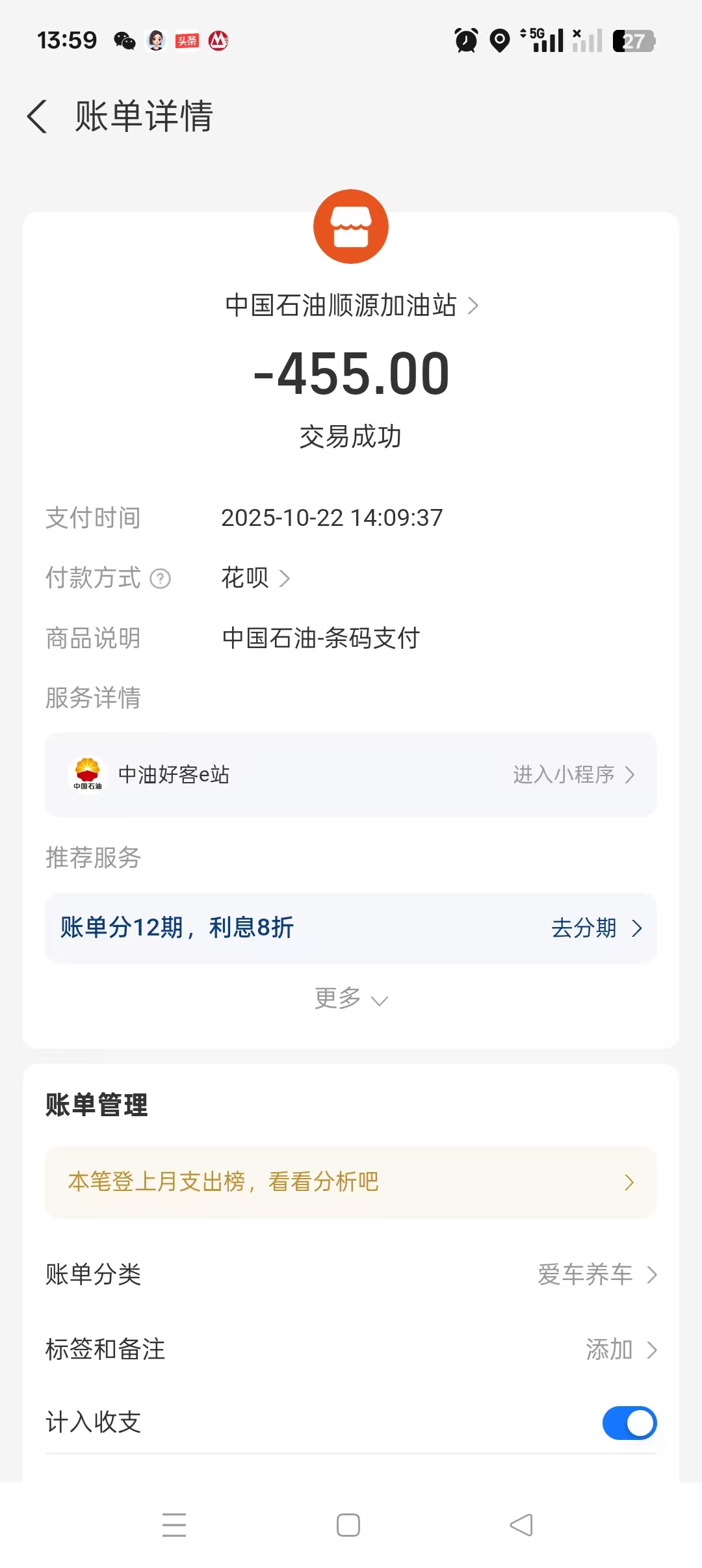Screen dimensions: 702x1568
Task: Tap 去分期 for 12-period installment
Action: [x=595, y=928]
